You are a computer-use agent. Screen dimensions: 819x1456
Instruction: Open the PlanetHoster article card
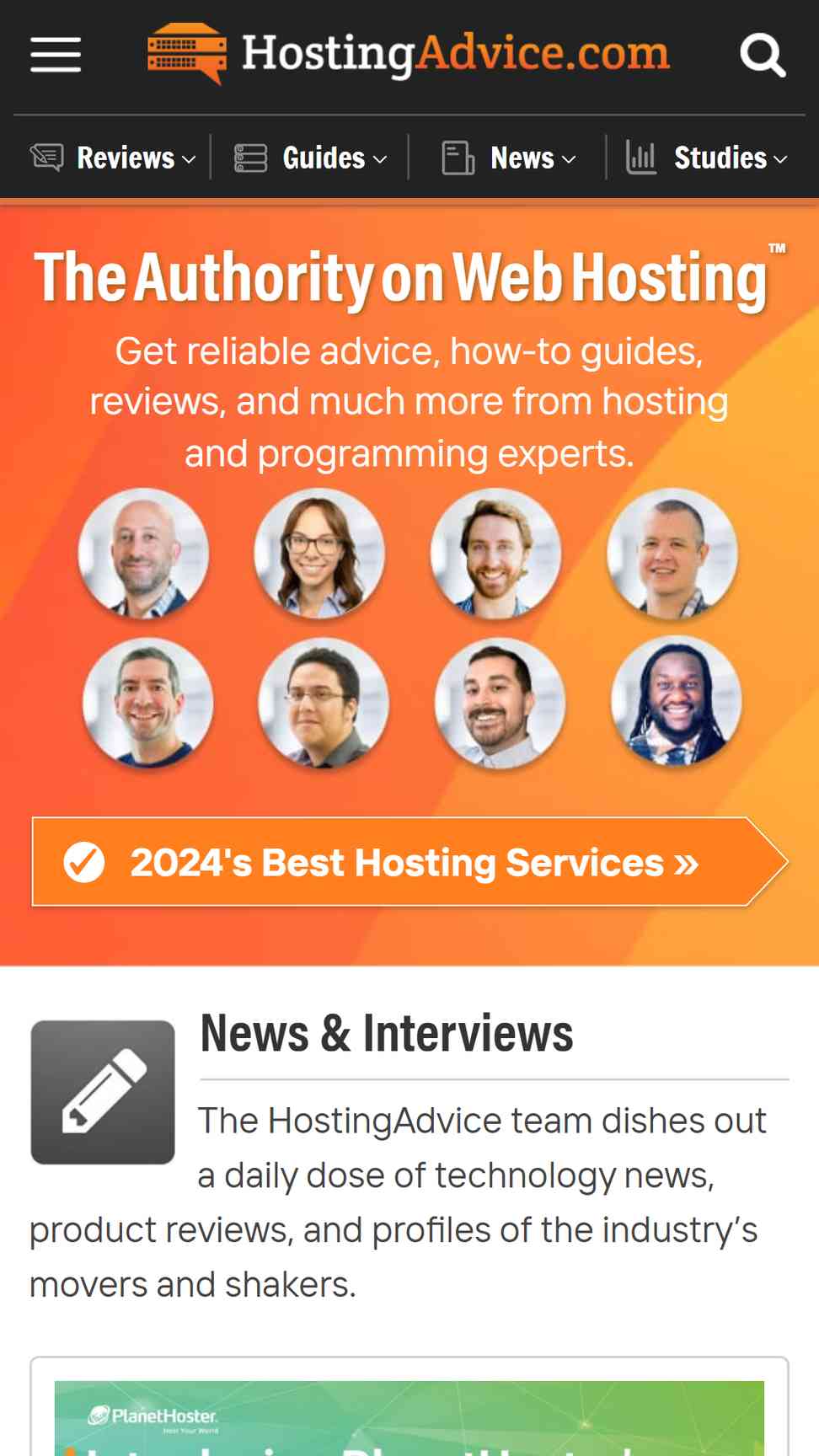pyautogui.click(x=409, y=1406)
